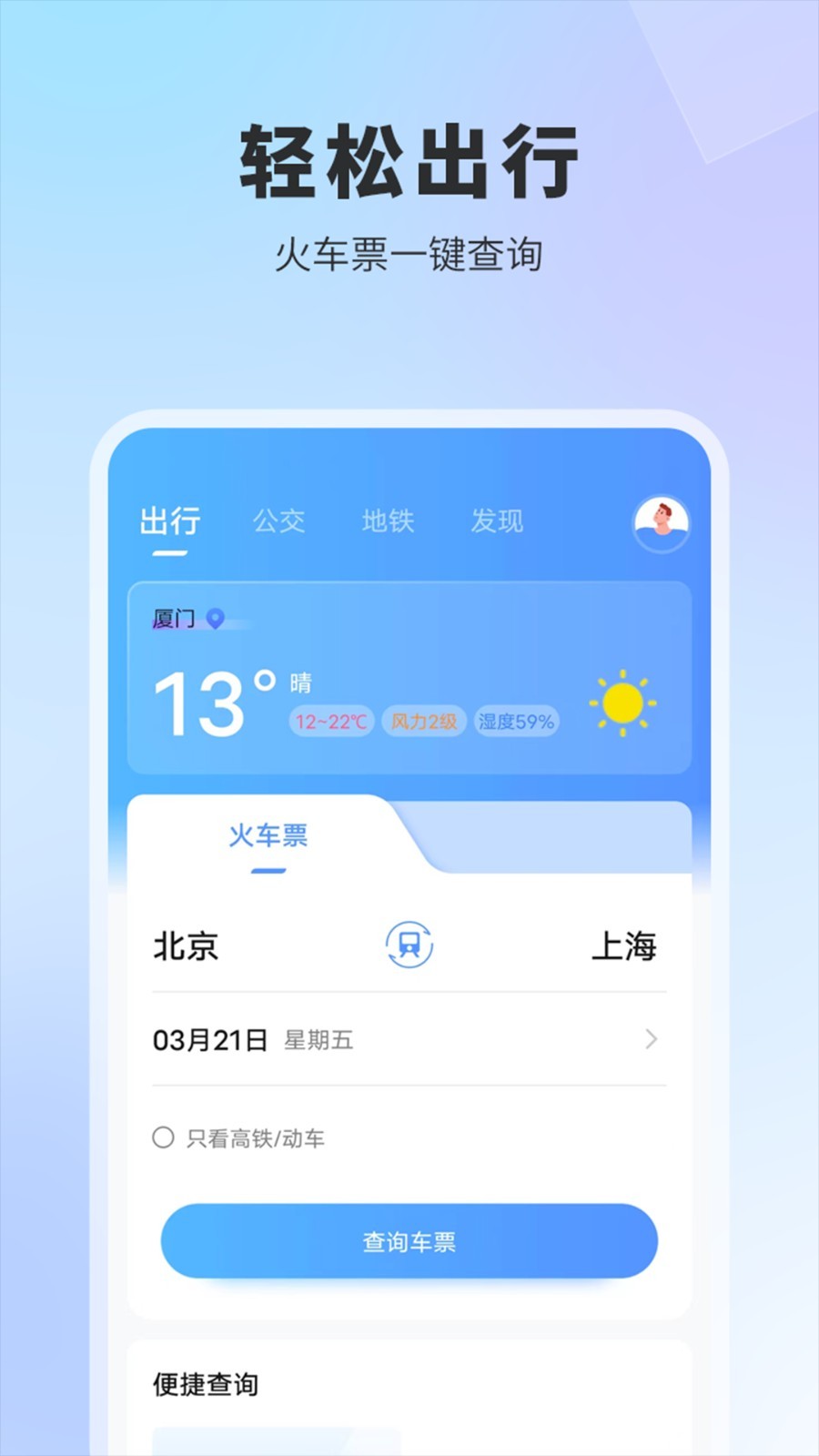Expand the date picker via the chevron
The width and height of the screenshot is (819, 1456).
(650, 1039)
